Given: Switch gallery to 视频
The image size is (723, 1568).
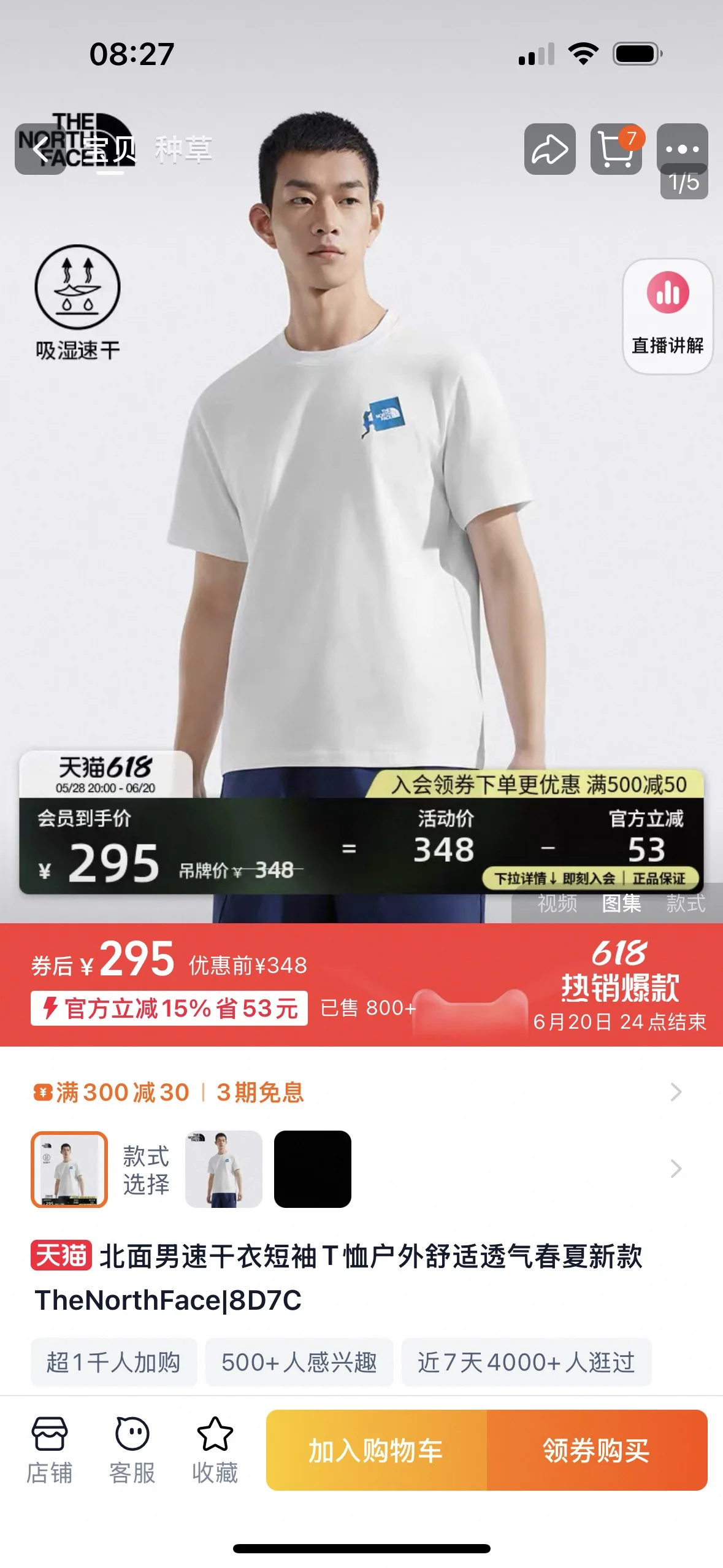Looking at the screenshot, I should coord(557,904).
